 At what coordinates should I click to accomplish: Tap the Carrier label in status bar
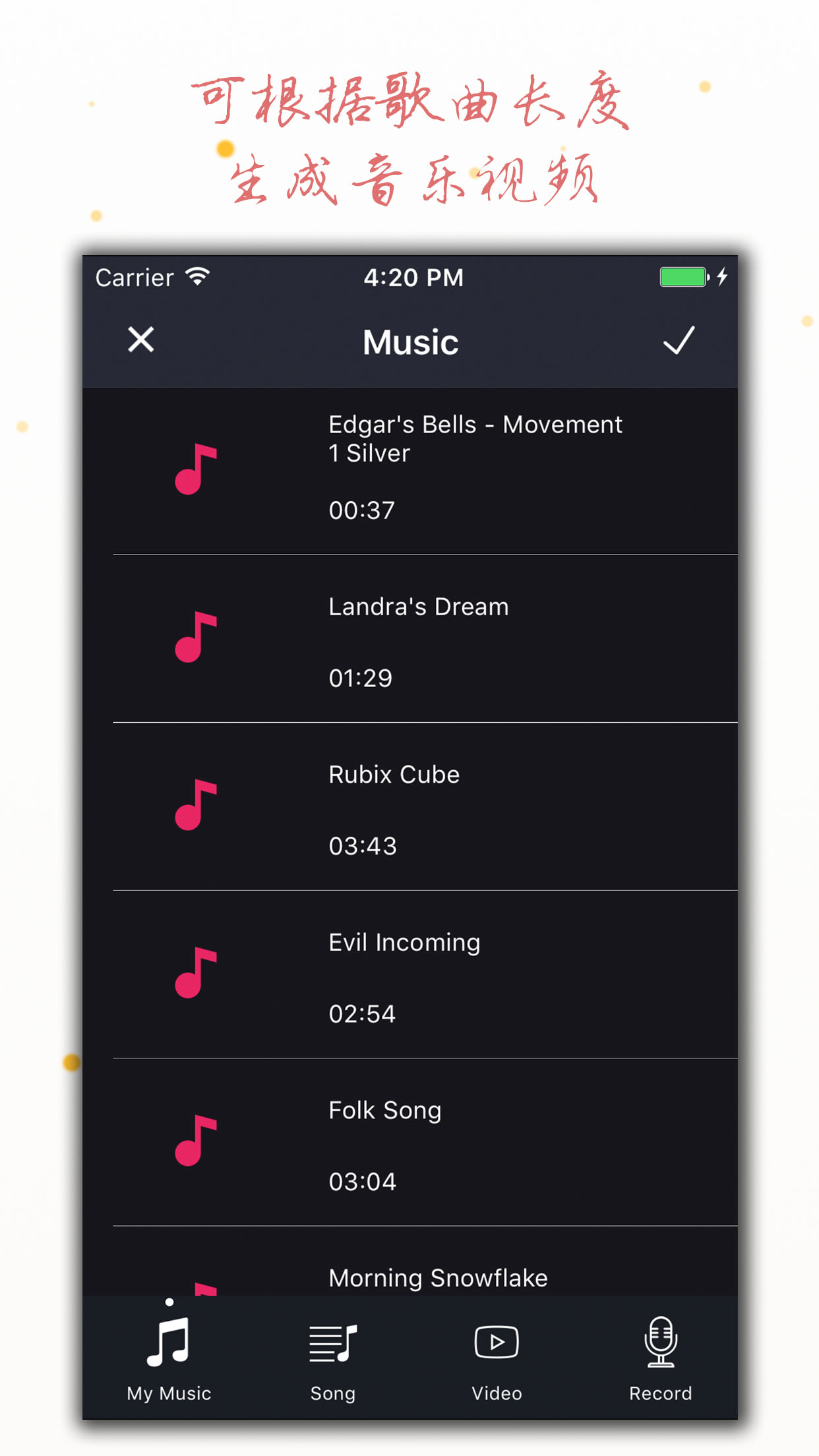134,277
